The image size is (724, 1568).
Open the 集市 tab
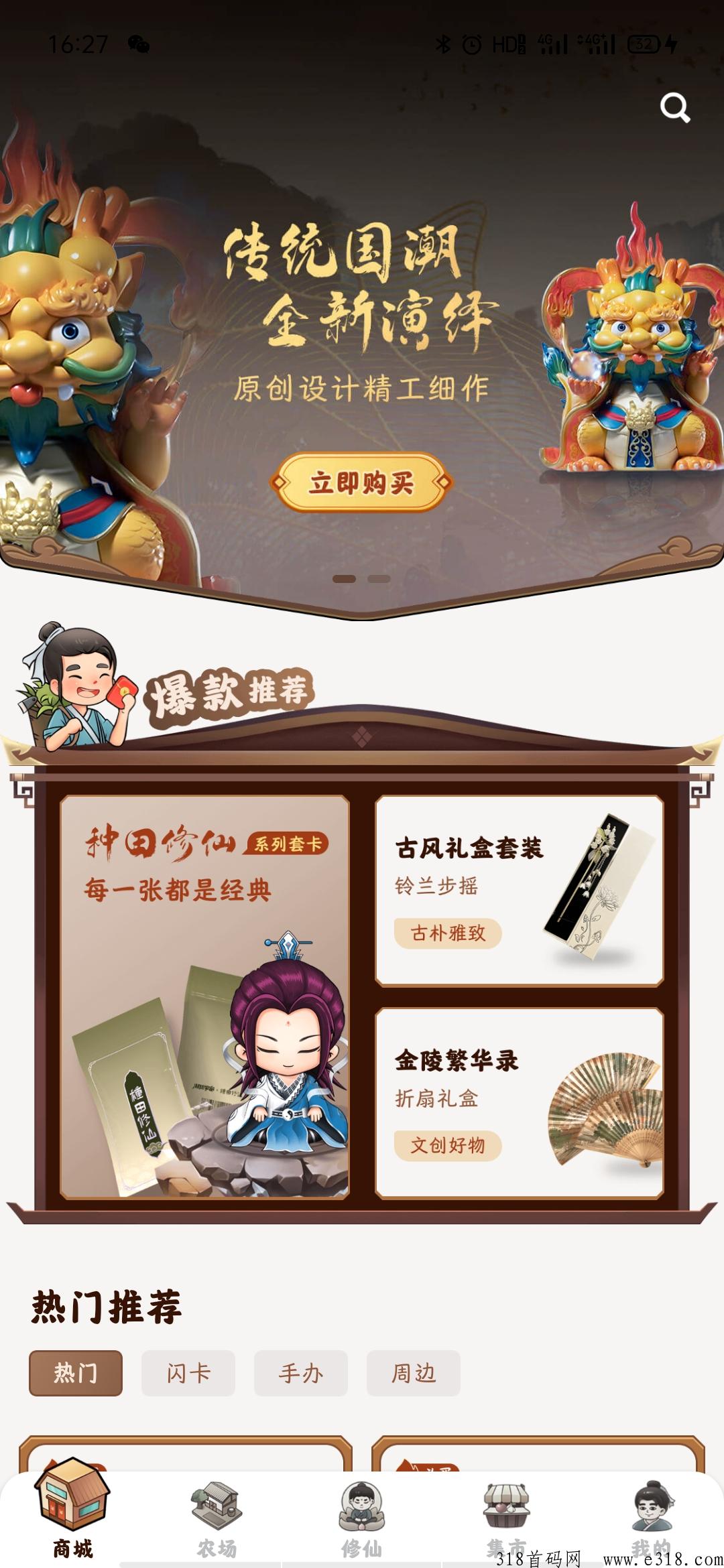[506, 1516]
